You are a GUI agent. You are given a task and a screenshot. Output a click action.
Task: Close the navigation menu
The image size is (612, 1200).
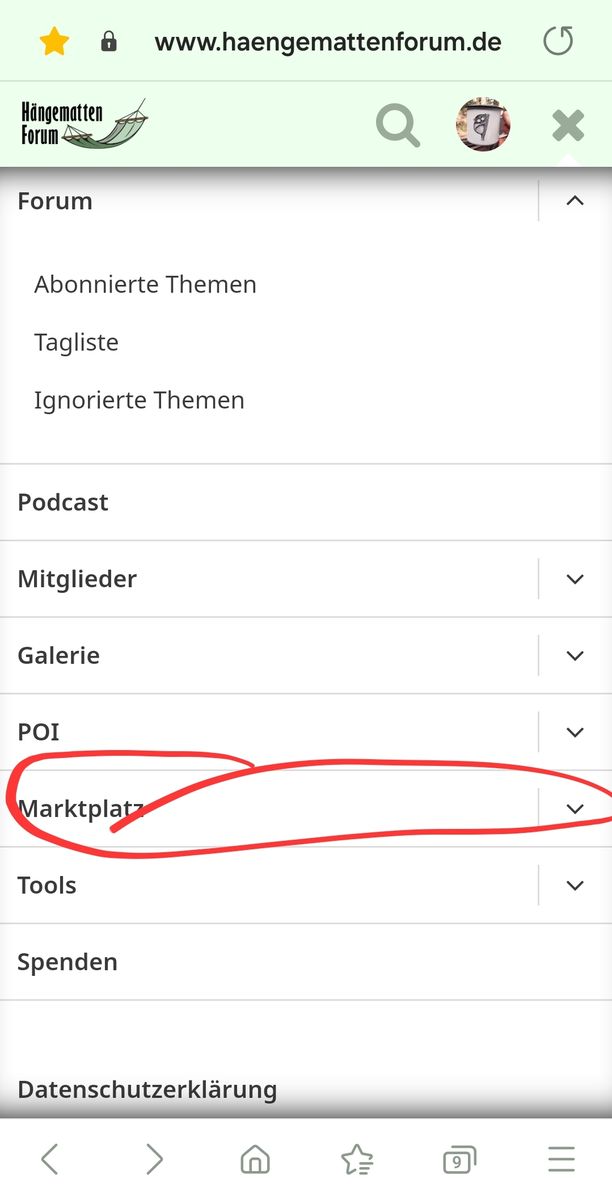[x=568, y=126]
